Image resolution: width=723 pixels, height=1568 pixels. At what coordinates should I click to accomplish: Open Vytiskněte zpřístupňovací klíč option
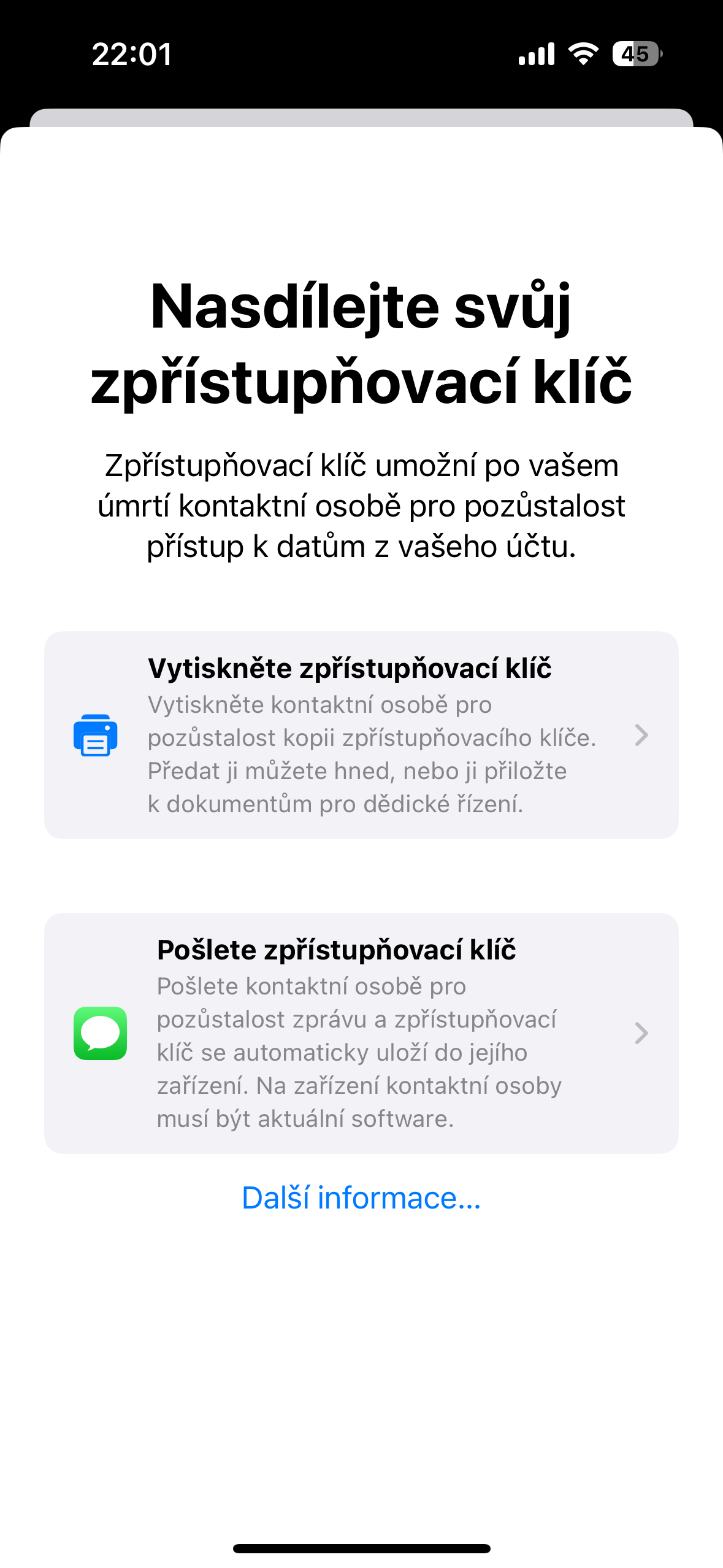[361, 735]
